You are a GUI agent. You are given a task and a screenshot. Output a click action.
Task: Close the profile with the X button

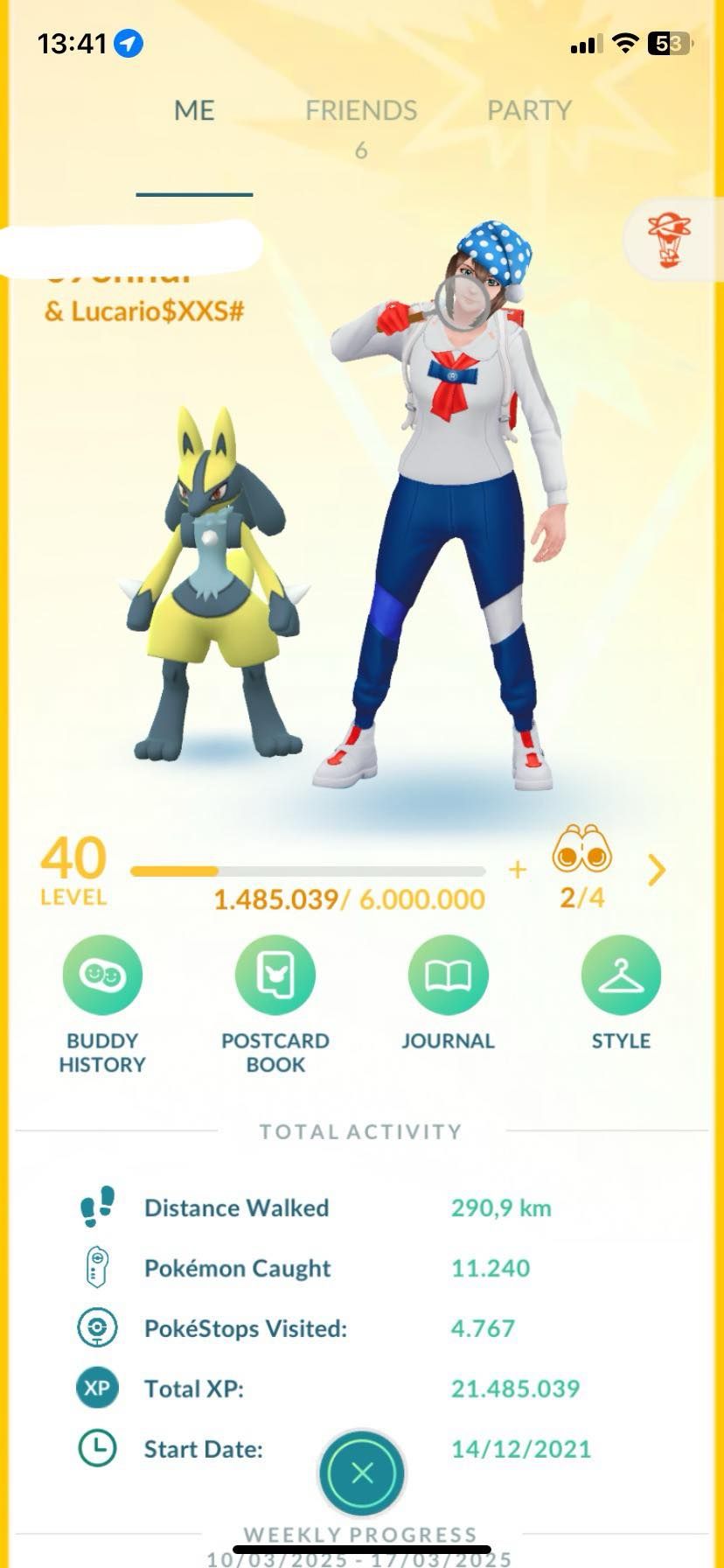click(362, 1473)
